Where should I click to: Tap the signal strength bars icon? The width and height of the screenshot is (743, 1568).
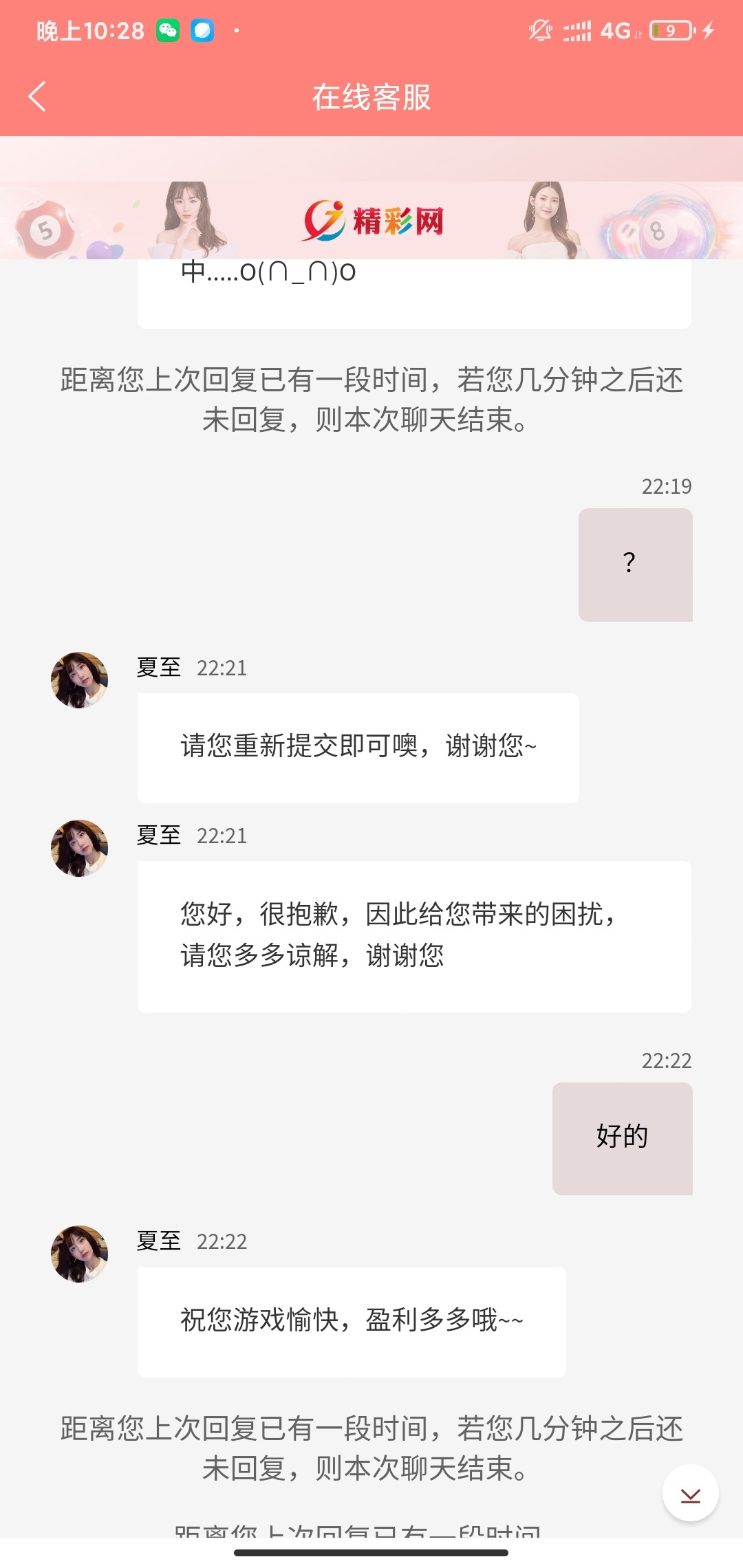click(x=580, y=30)
